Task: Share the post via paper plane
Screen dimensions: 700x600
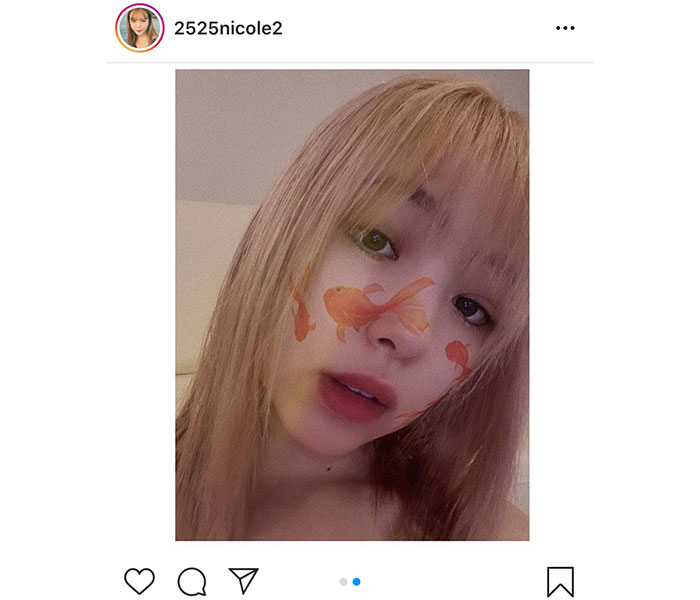Action: click(x=243, y=581)
